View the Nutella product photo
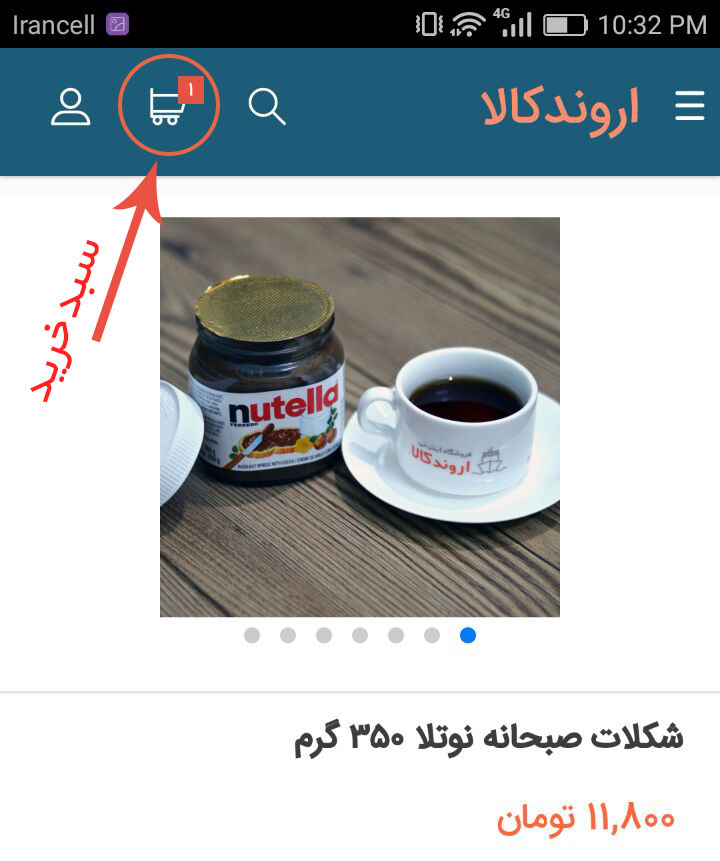Viewport: 720px width, 861px height. pyautogui.click(x=360, y=416)
